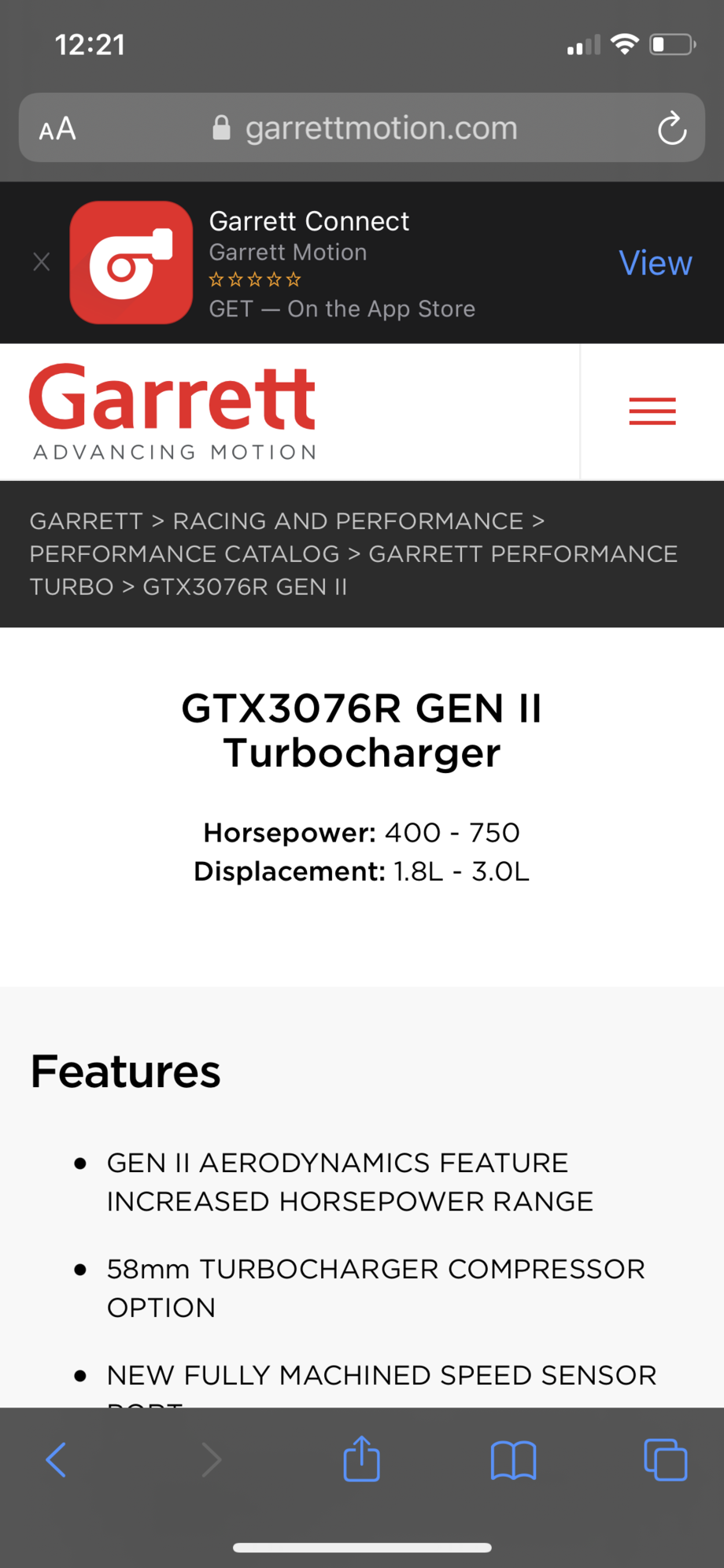Tap the garrettmotion.com address bar

coord(366,128)
